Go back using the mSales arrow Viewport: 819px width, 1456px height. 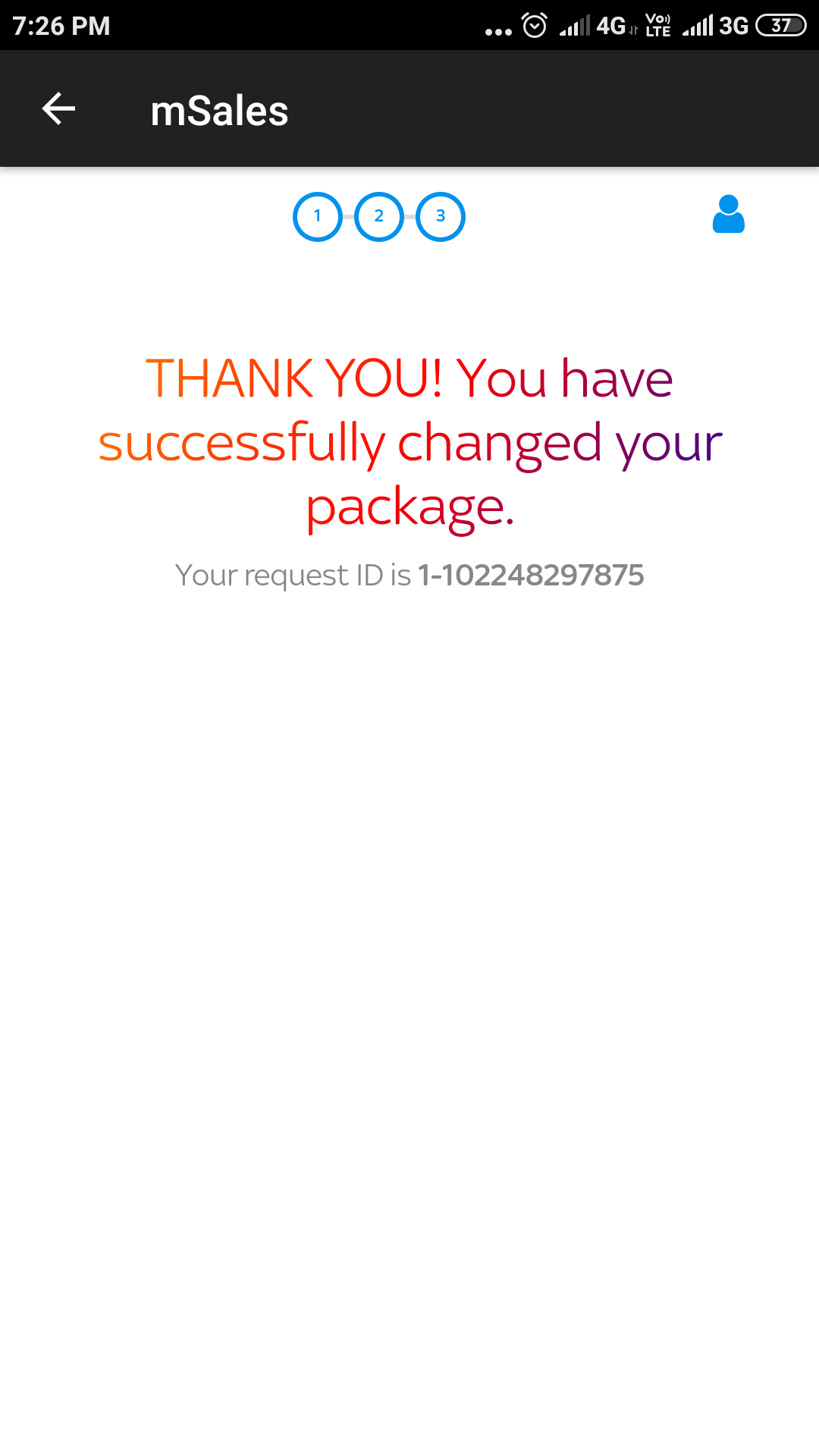click(58, 109)
